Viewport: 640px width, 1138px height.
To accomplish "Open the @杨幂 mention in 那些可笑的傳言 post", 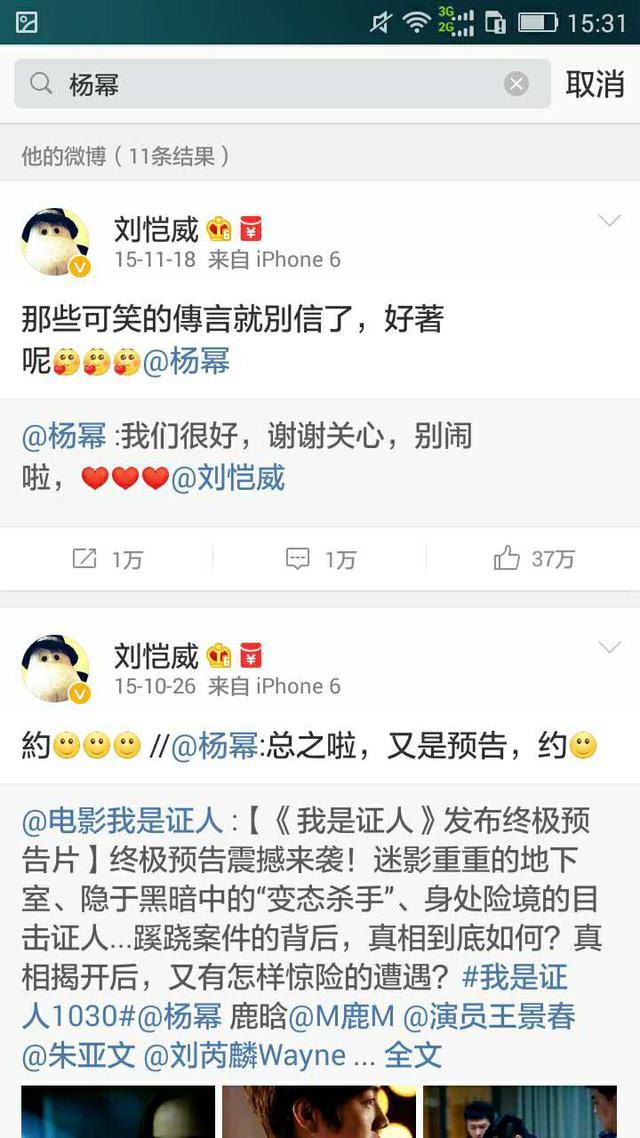I will click(x=187, y=361).
